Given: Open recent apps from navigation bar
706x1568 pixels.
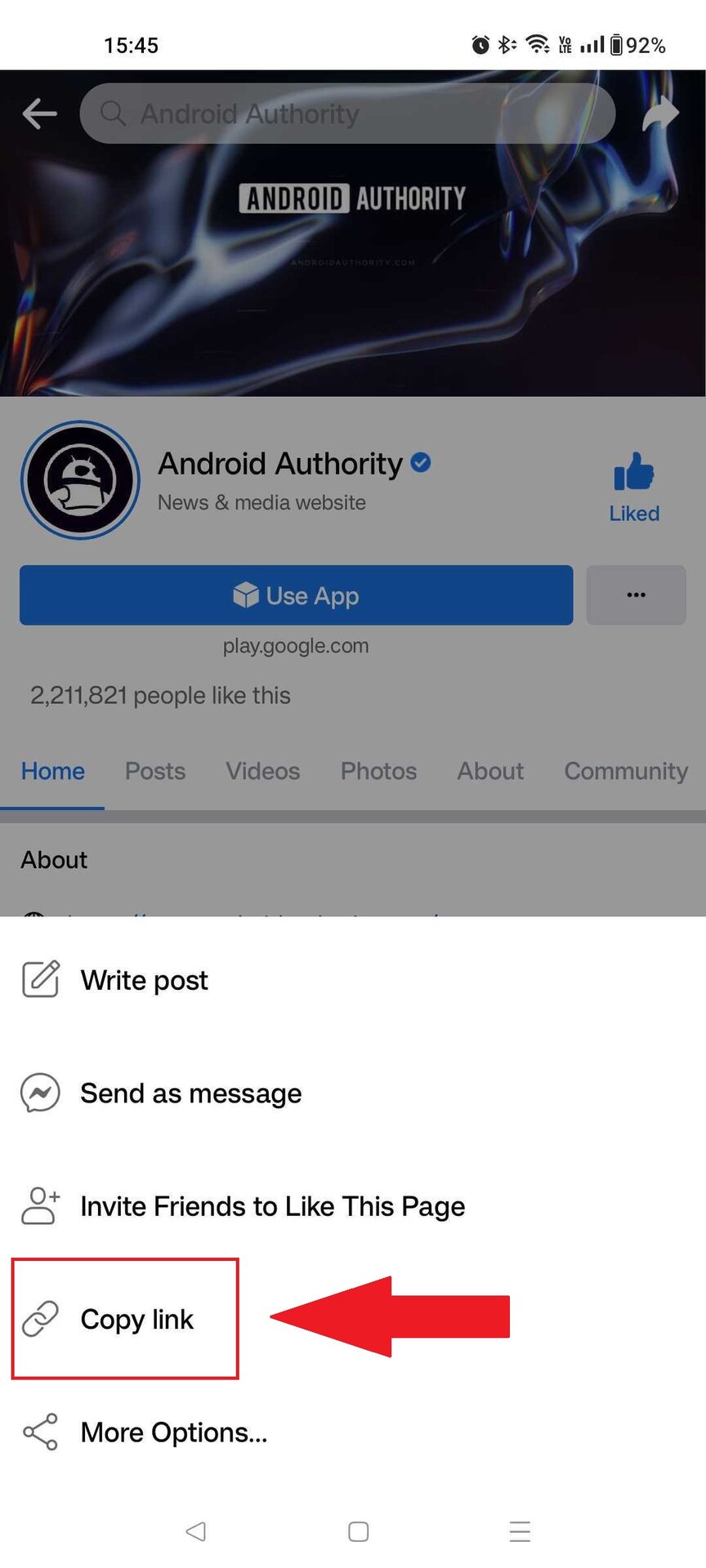Looking at the screenshot, I should [x=520, y=1531].
